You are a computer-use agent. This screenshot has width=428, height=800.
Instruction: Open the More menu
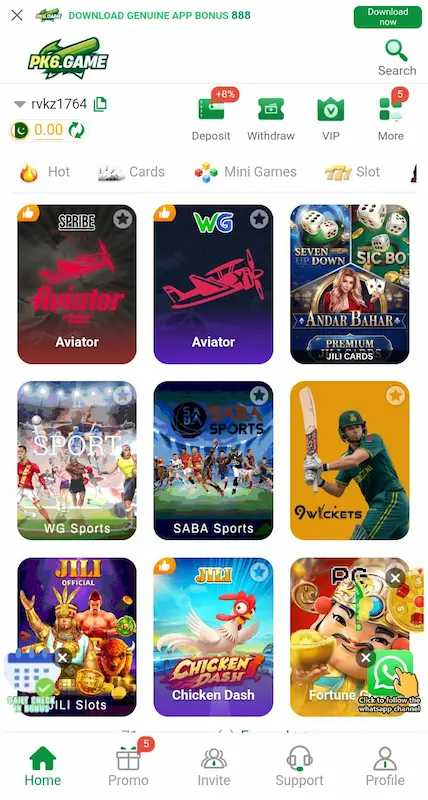click(x=391, y=116)
